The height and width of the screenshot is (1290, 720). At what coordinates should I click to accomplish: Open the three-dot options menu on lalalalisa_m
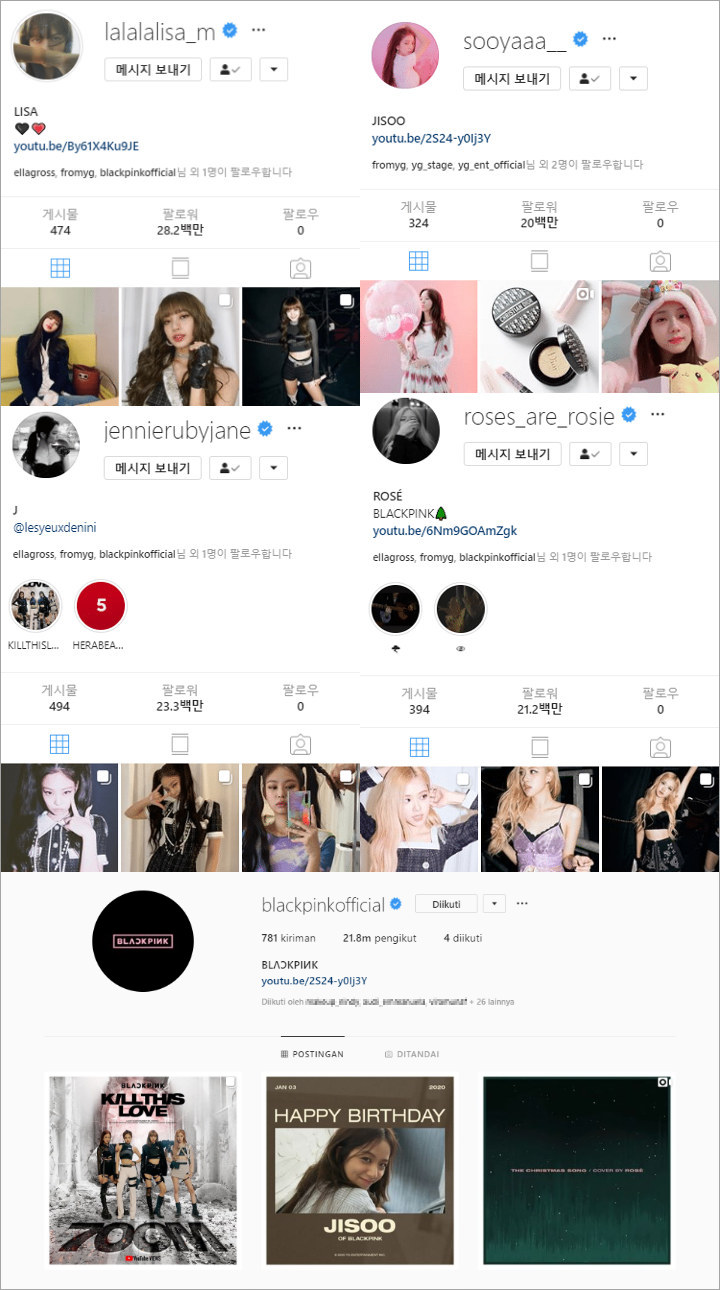[x=258, y=30]
